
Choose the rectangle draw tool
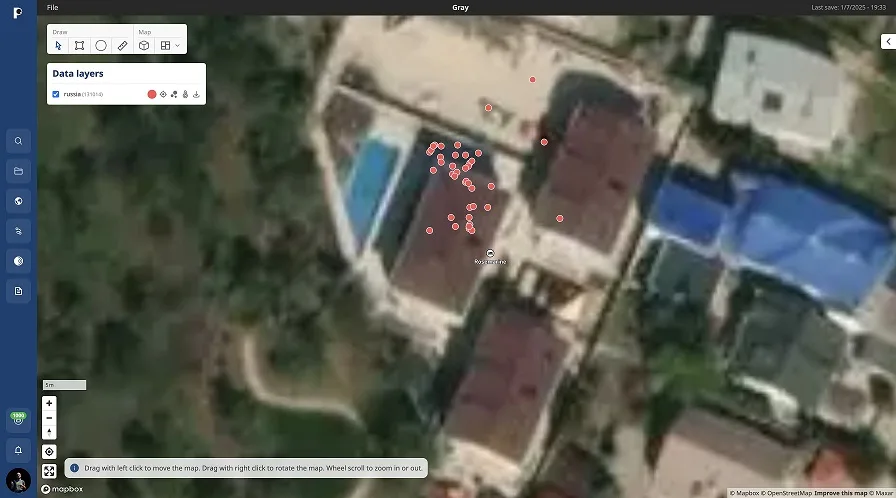(x=79, y=45)
